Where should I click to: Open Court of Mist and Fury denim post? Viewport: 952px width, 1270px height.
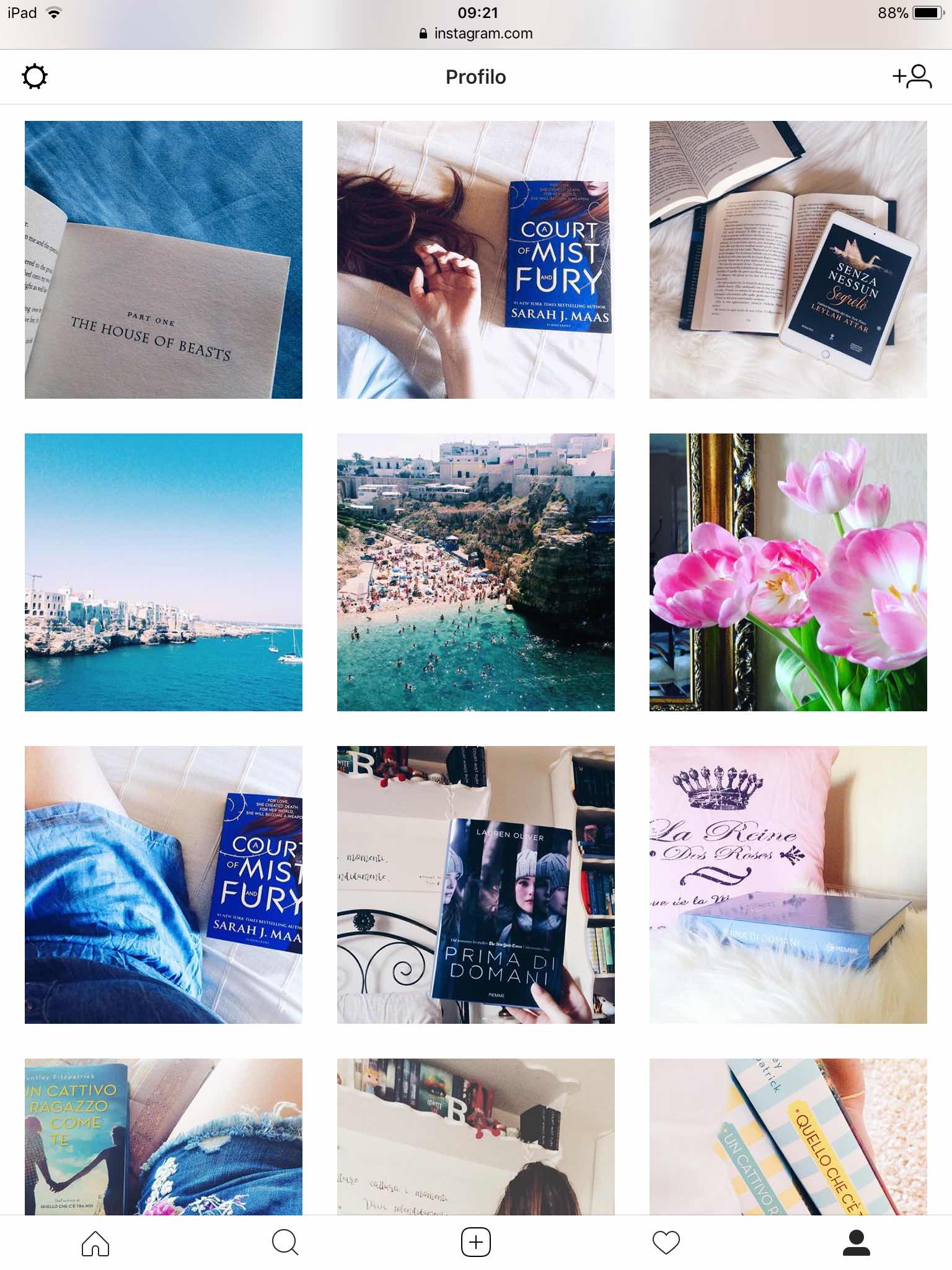164,884
